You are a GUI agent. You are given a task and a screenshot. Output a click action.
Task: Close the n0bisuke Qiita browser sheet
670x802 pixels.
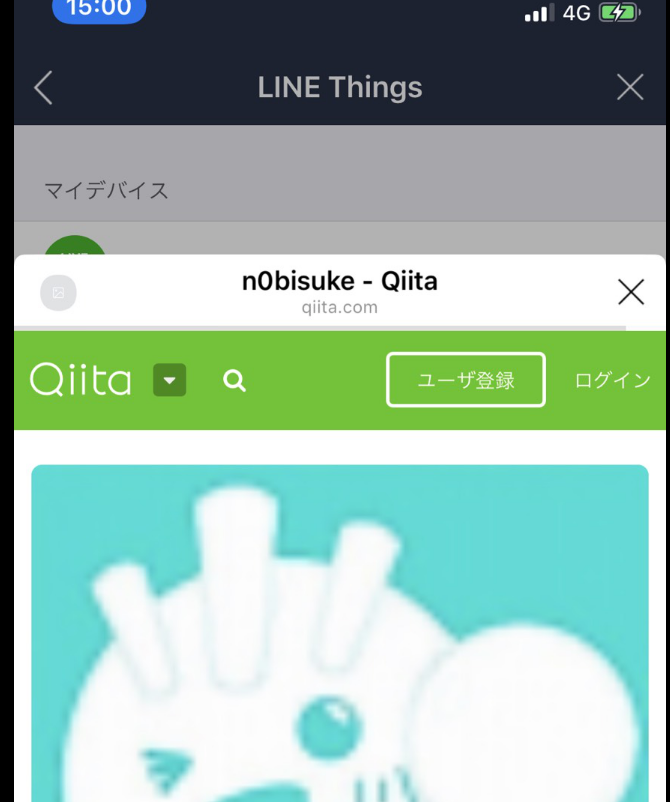coord(631,292)
